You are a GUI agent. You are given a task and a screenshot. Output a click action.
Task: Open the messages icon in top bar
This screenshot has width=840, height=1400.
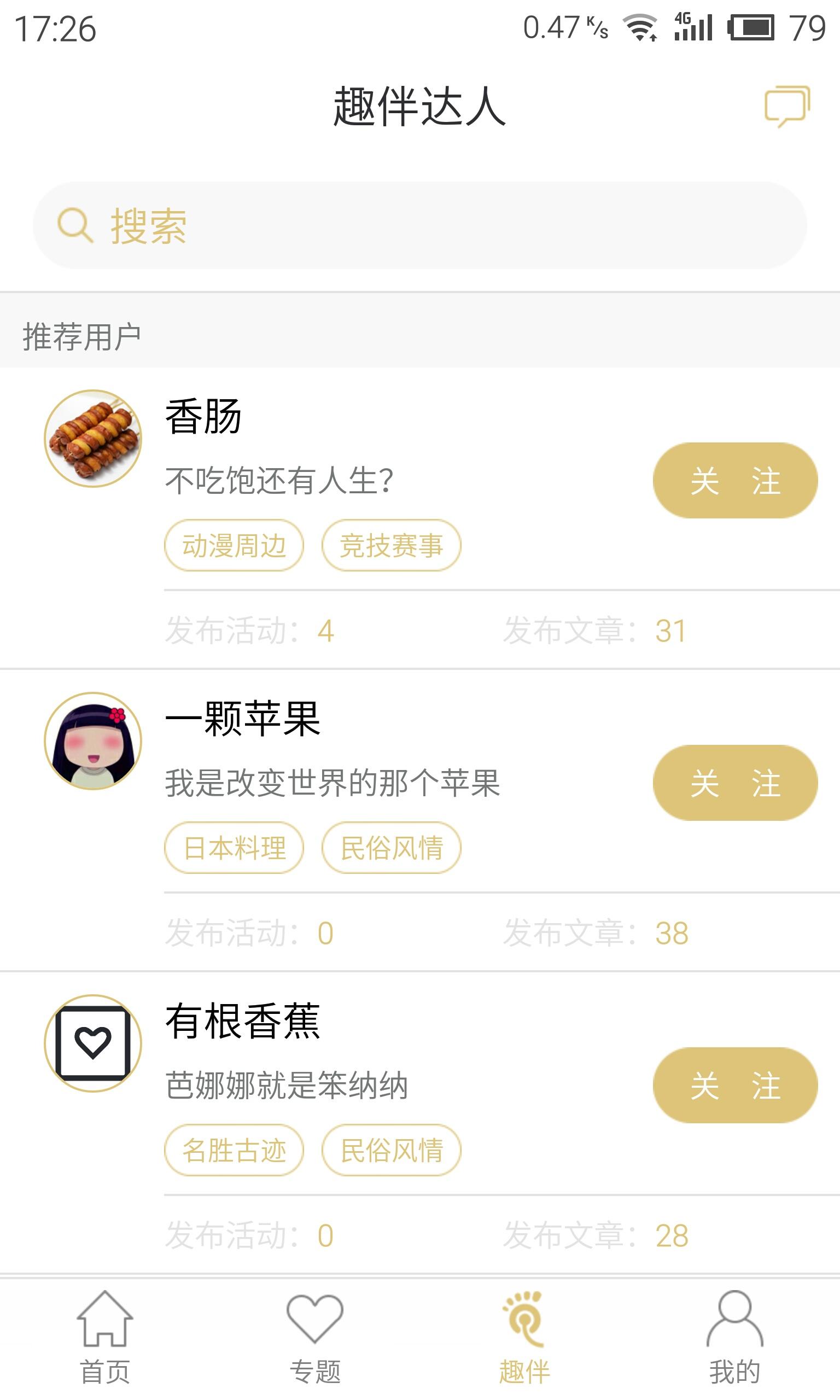click(787, 106)
